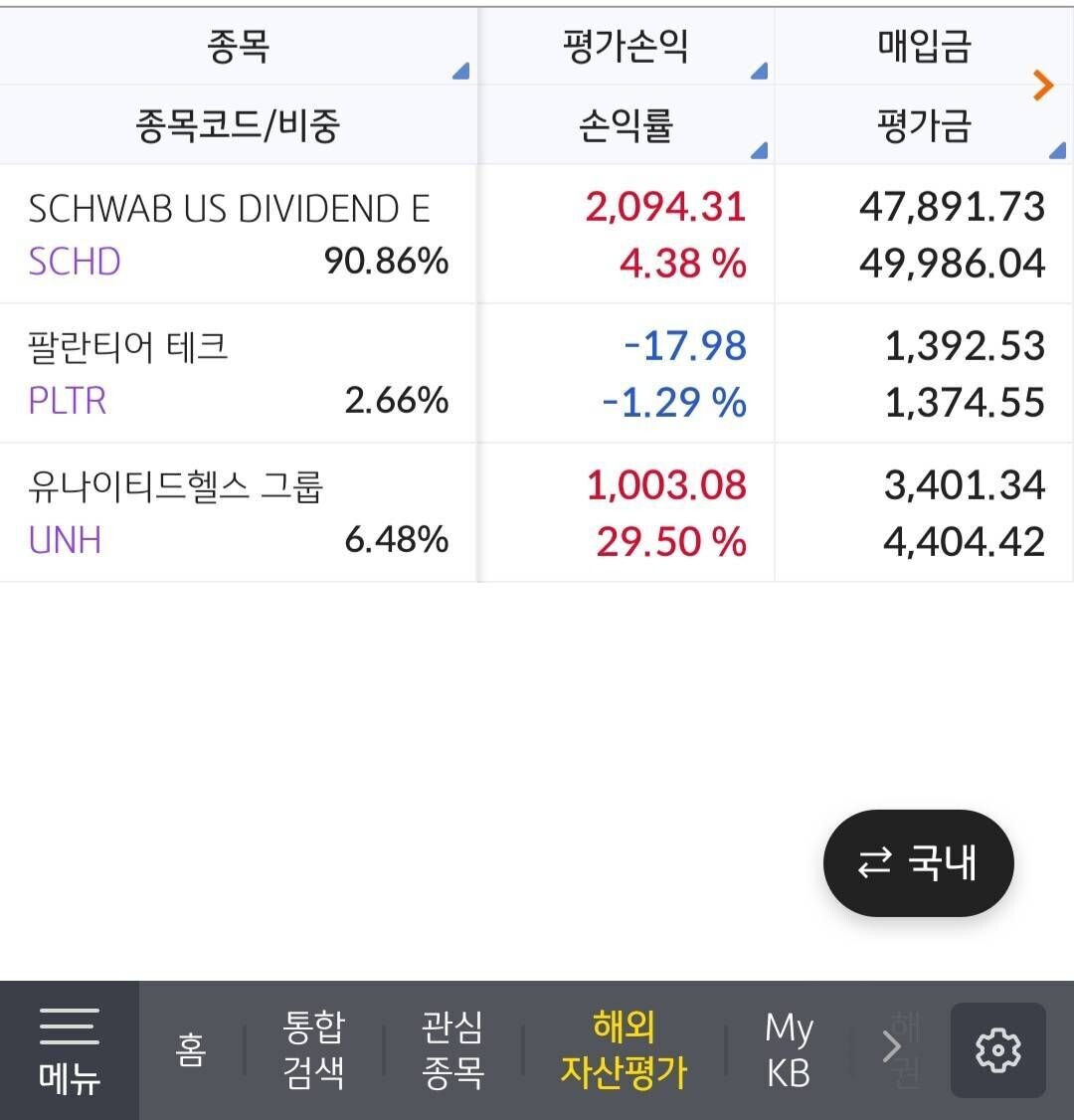Open the hamburger 메뉴 icon

pyautogui.click(x=68, y=1047)
